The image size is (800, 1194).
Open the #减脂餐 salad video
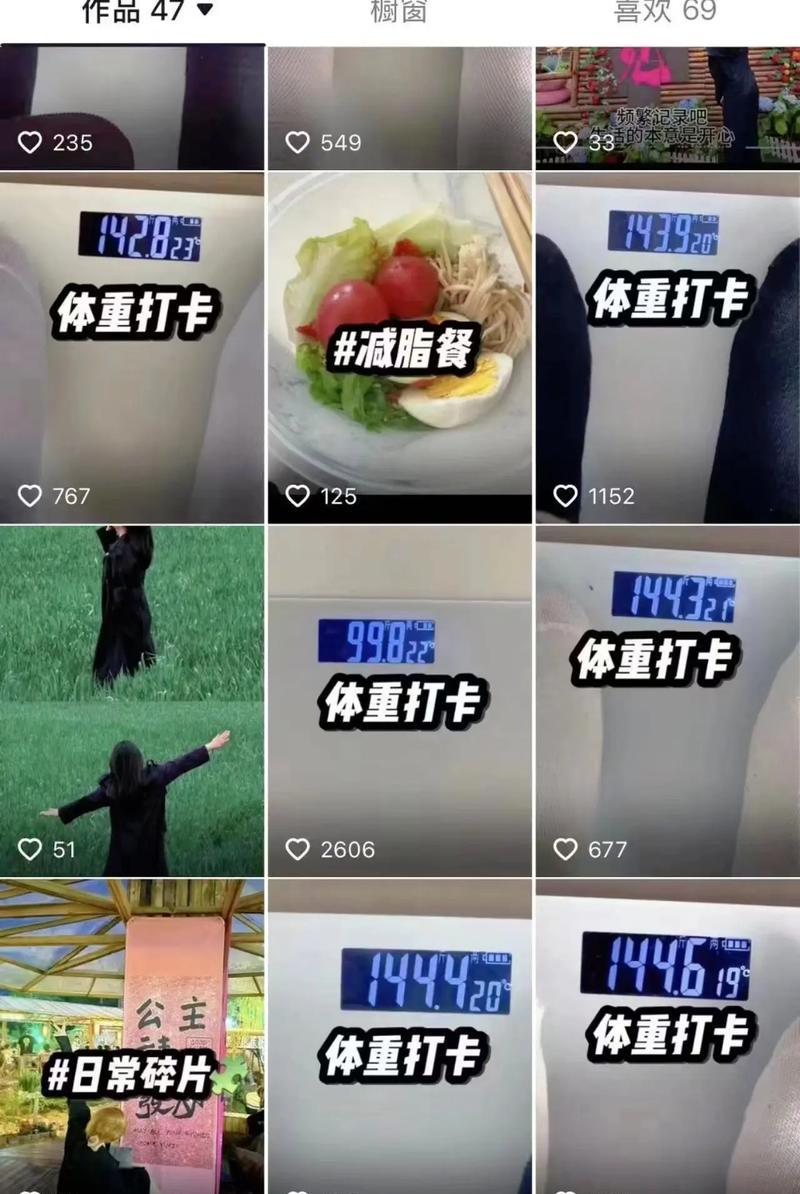[400, 347]
